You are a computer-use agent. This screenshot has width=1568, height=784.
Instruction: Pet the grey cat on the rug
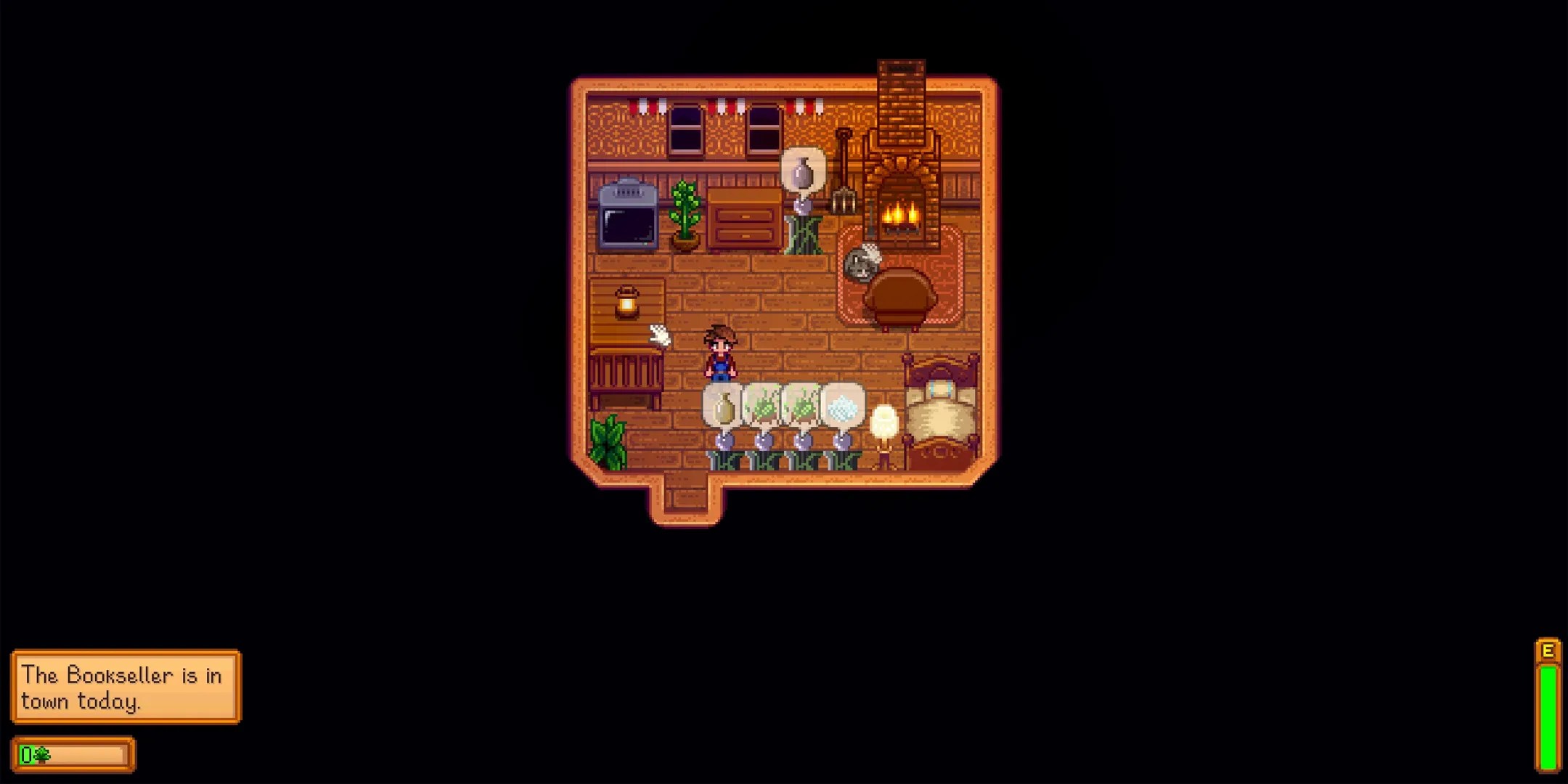click(x=862, y=263)
